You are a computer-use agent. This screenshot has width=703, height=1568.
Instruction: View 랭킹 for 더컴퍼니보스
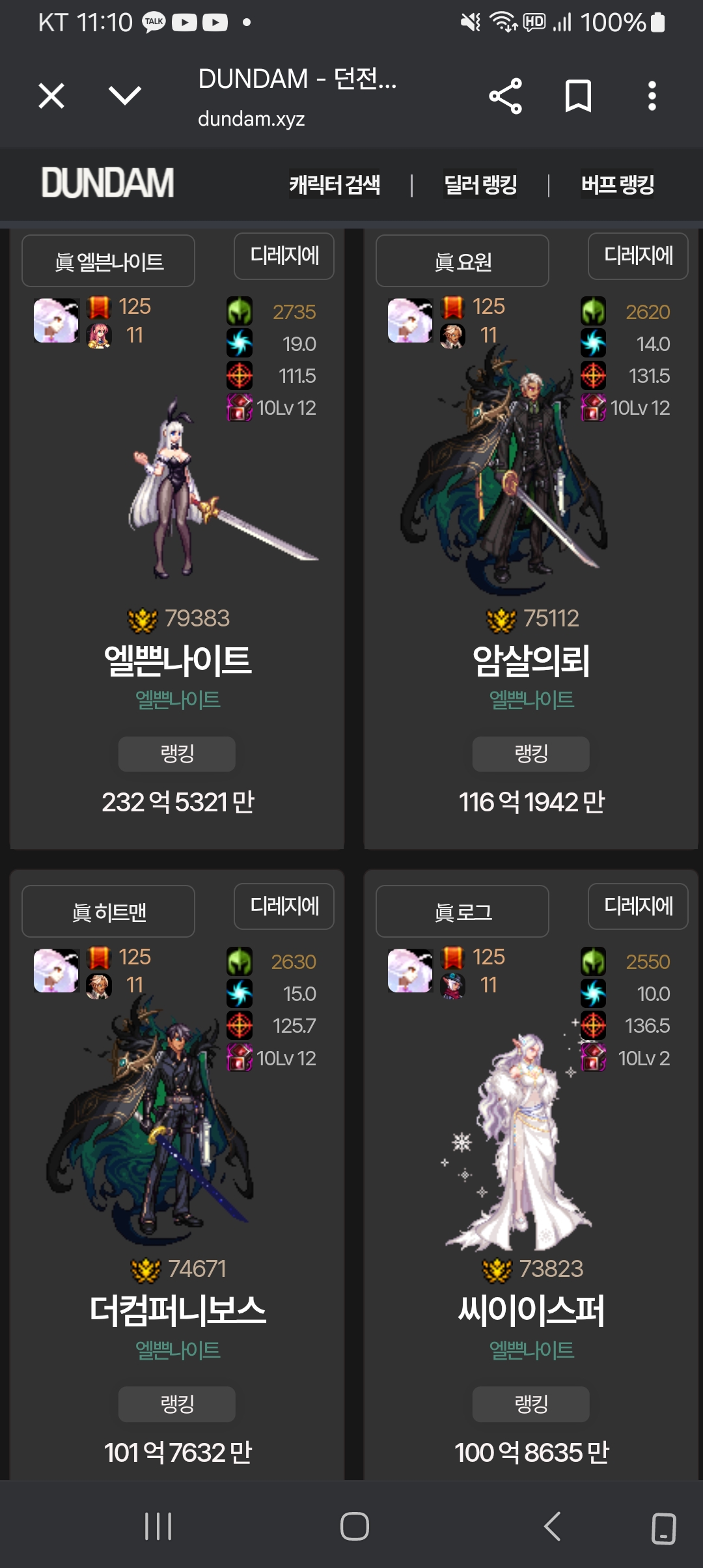177,1404
